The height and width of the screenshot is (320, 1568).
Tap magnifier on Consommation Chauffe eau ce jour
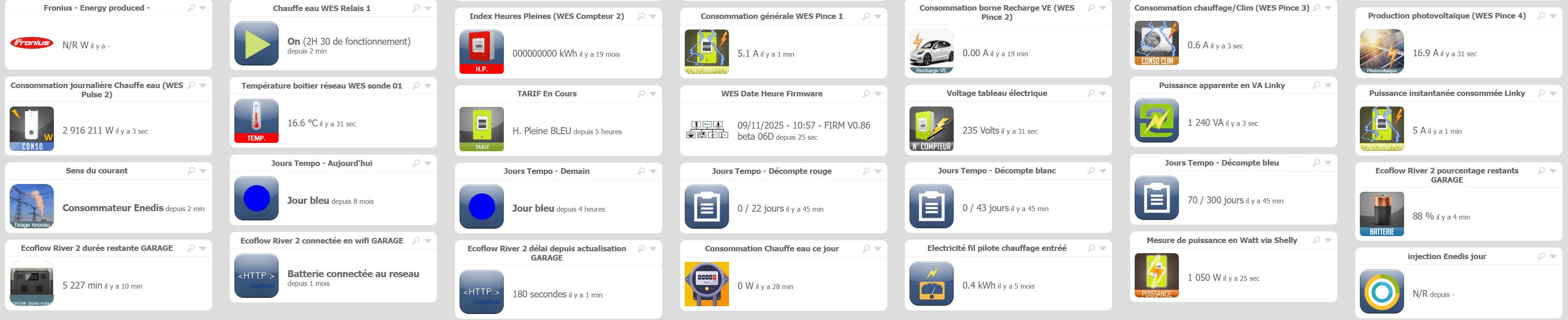pyautogui.click(x=866, y=249)
